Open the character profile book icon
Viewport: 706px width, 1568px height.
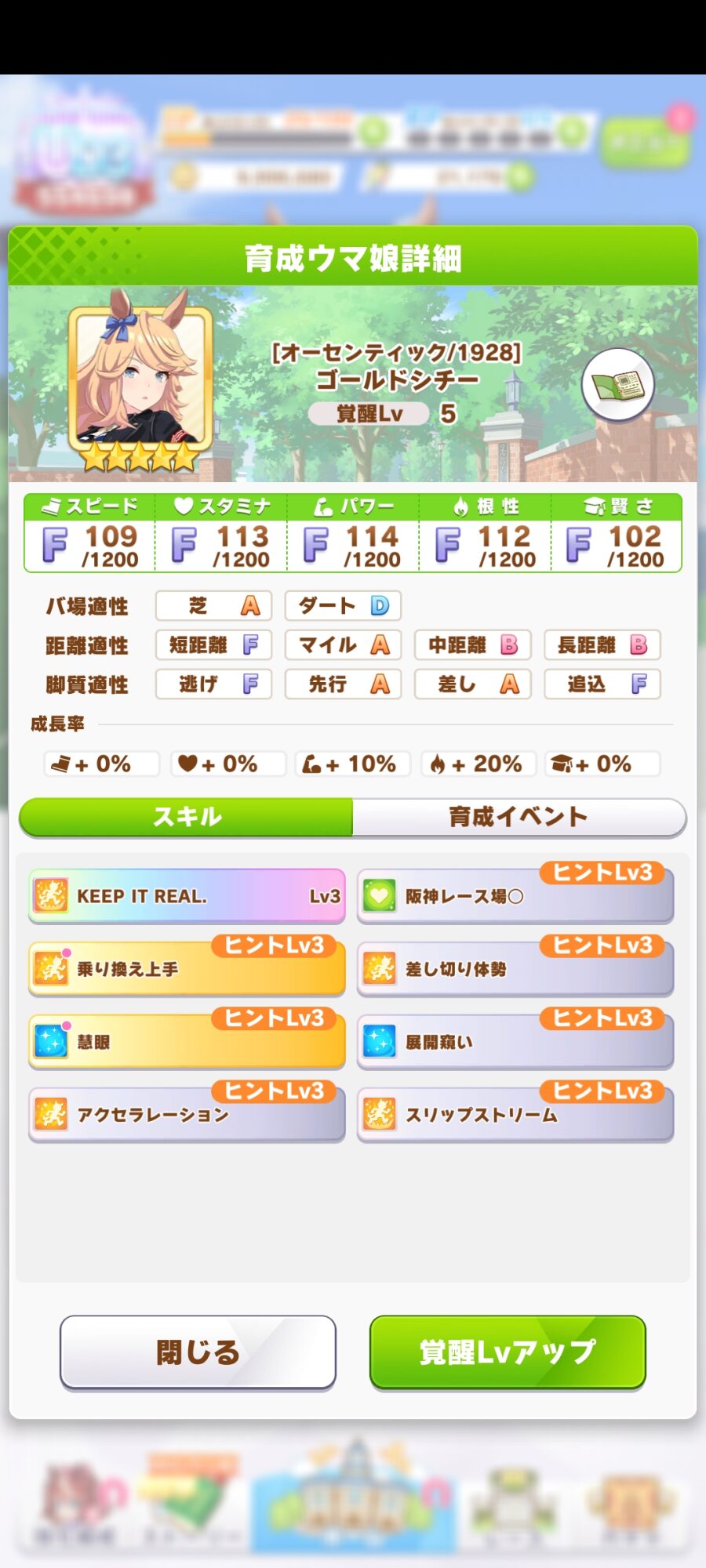coord(617,384)
